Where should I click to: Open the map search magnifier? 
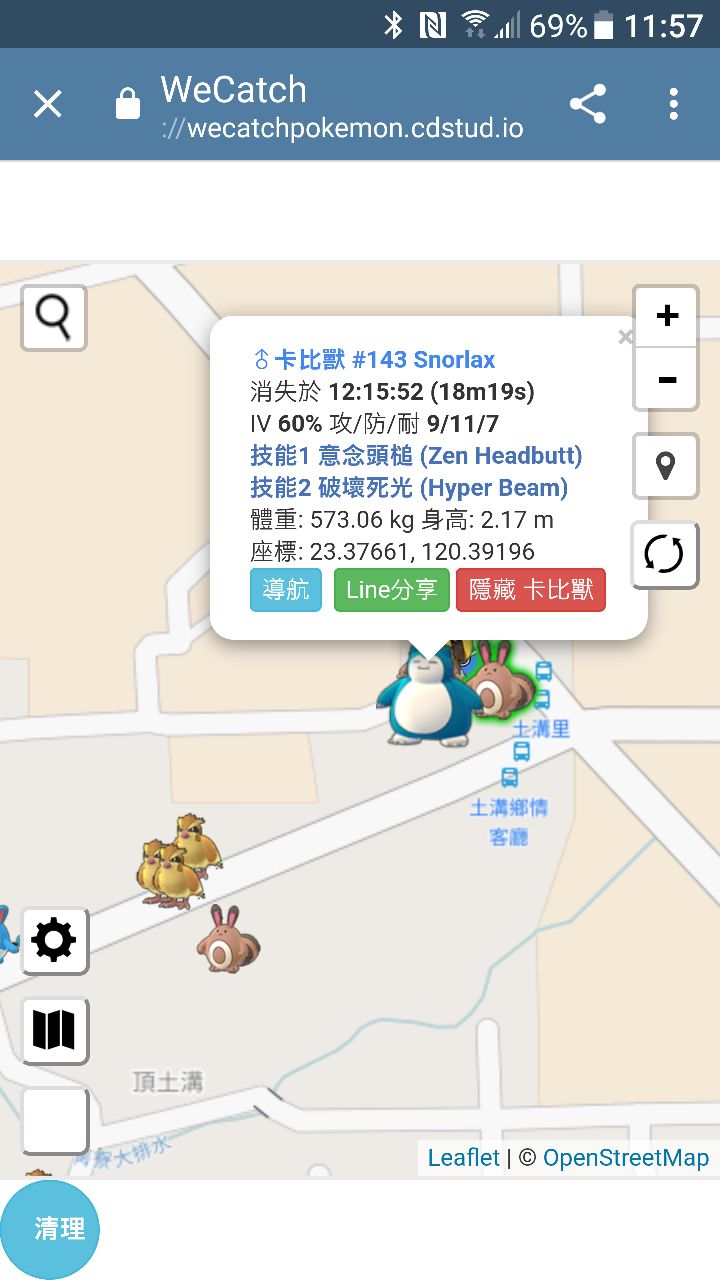[54, 318]
